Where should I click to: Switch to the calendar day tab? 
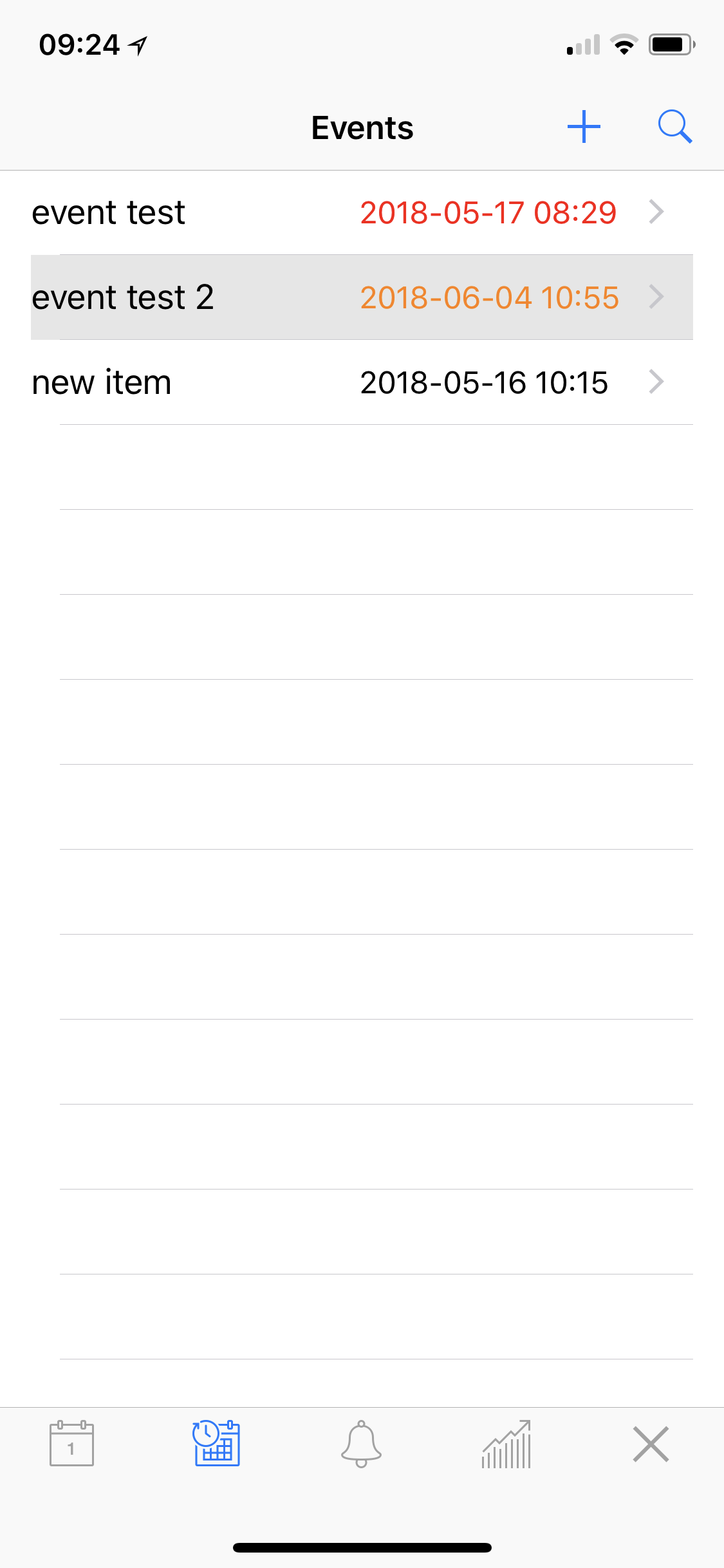(71, 1444)
